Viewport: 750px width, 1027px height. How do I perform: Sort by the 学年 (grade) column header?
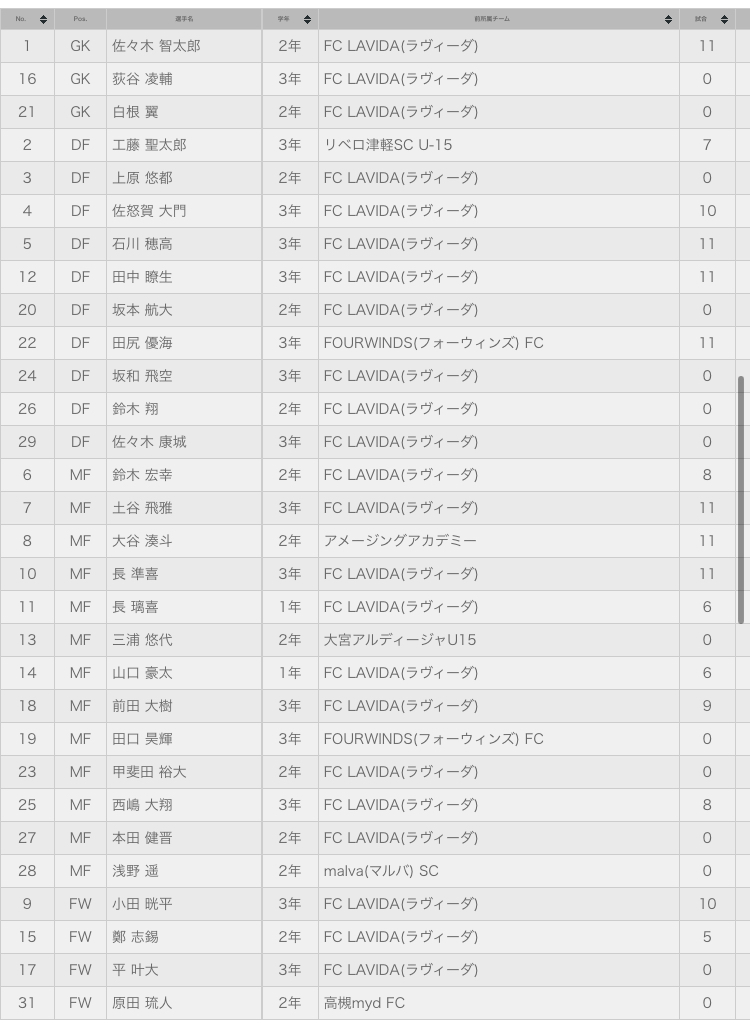[290, 19]
